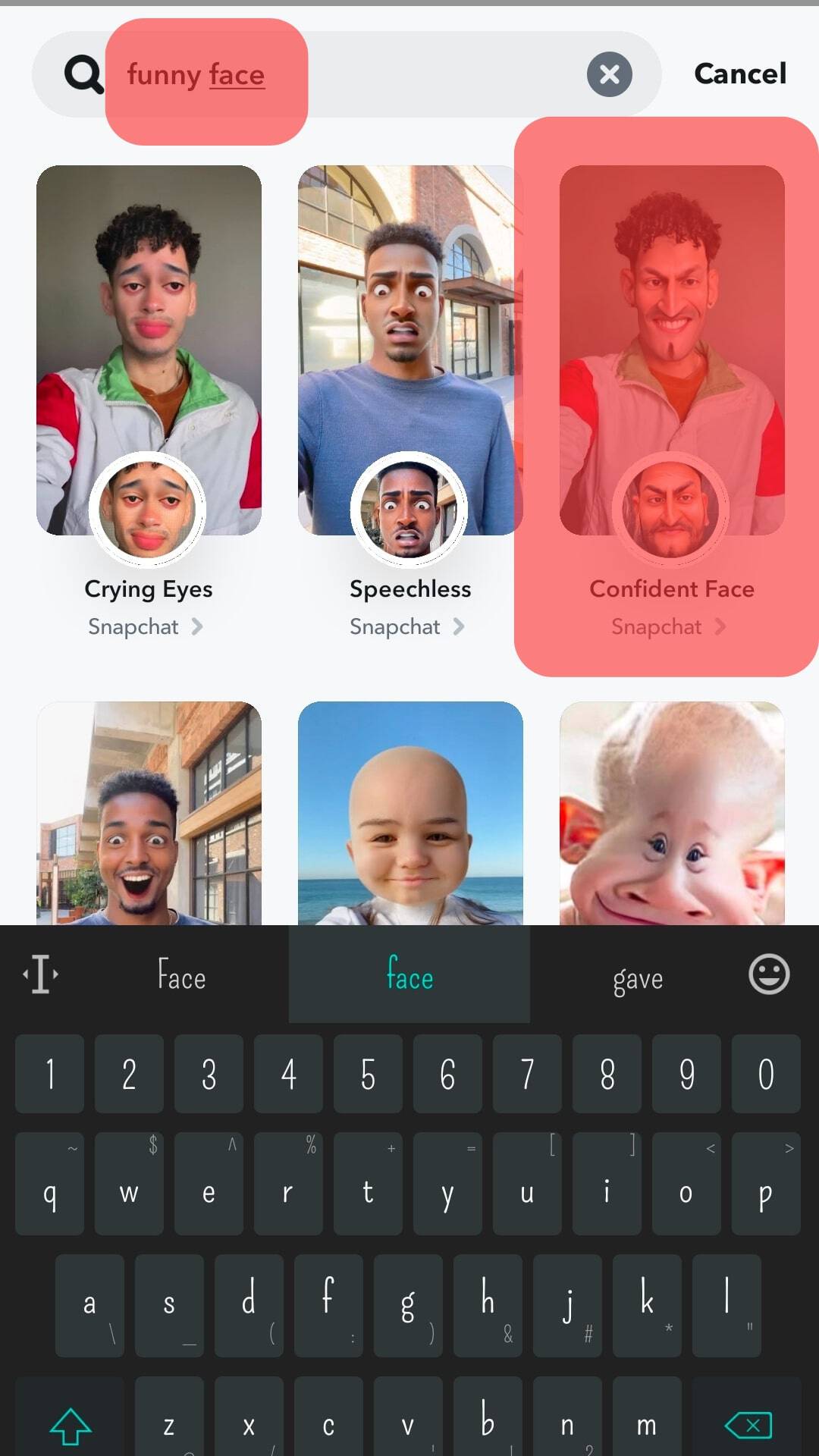Open Snapchat creator link under Confident Face
The width and height of the screenshot is (819, 1456).
668,626
